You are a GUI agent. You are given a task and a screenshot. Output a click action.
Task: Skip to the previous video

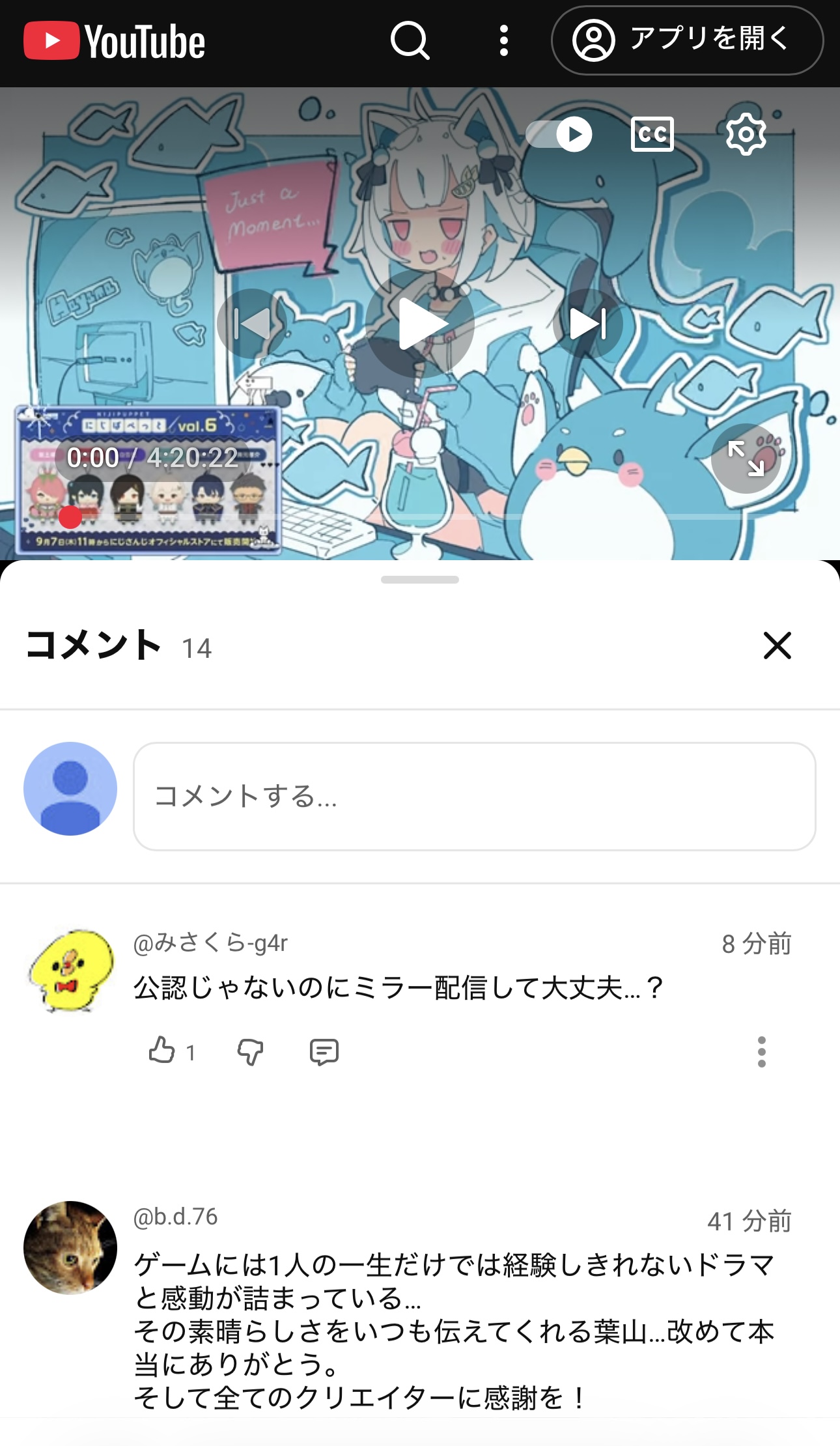click(x=252, y=324)
